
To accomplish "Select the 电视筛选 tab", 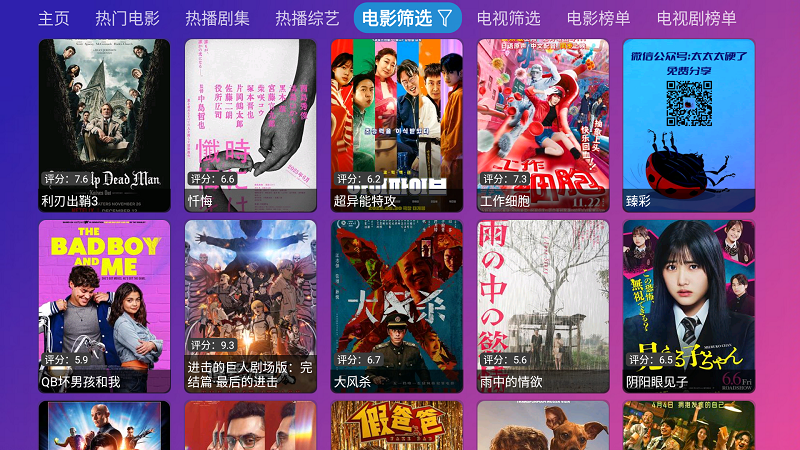I will tap(508, 18).
